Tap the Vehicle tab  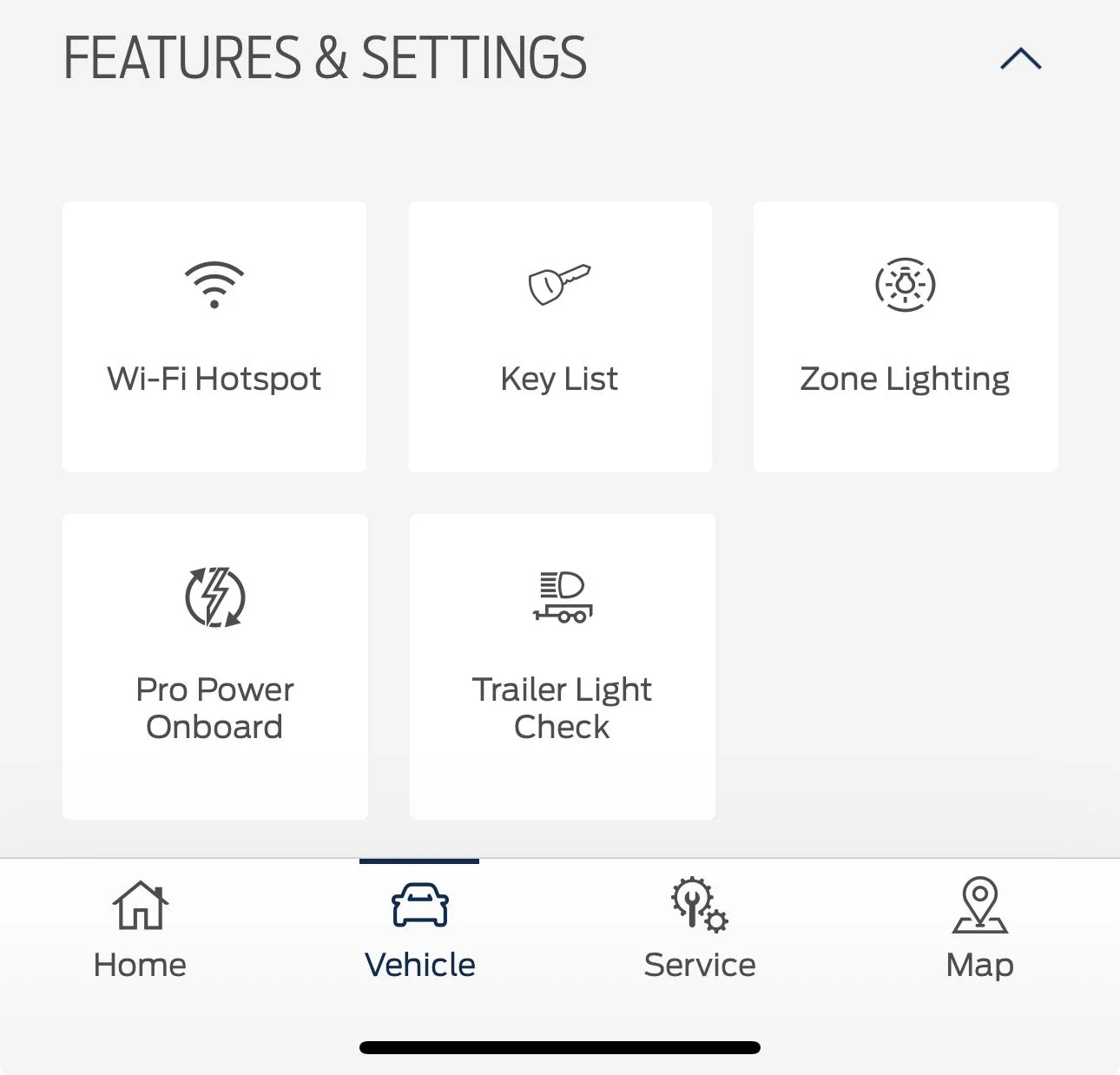click(419, 929)
